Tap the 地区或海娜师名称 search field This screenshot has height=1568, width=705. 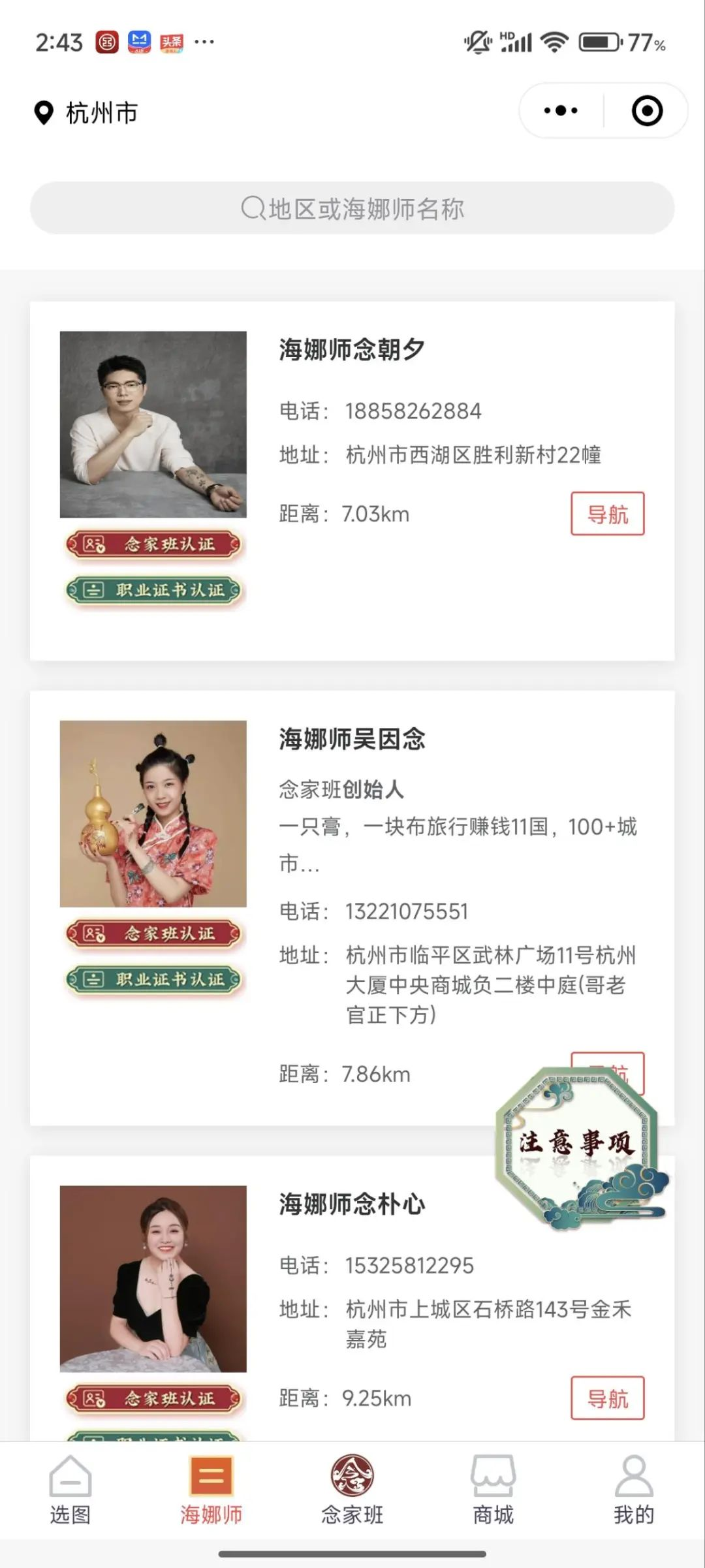(x=352, y=209)
